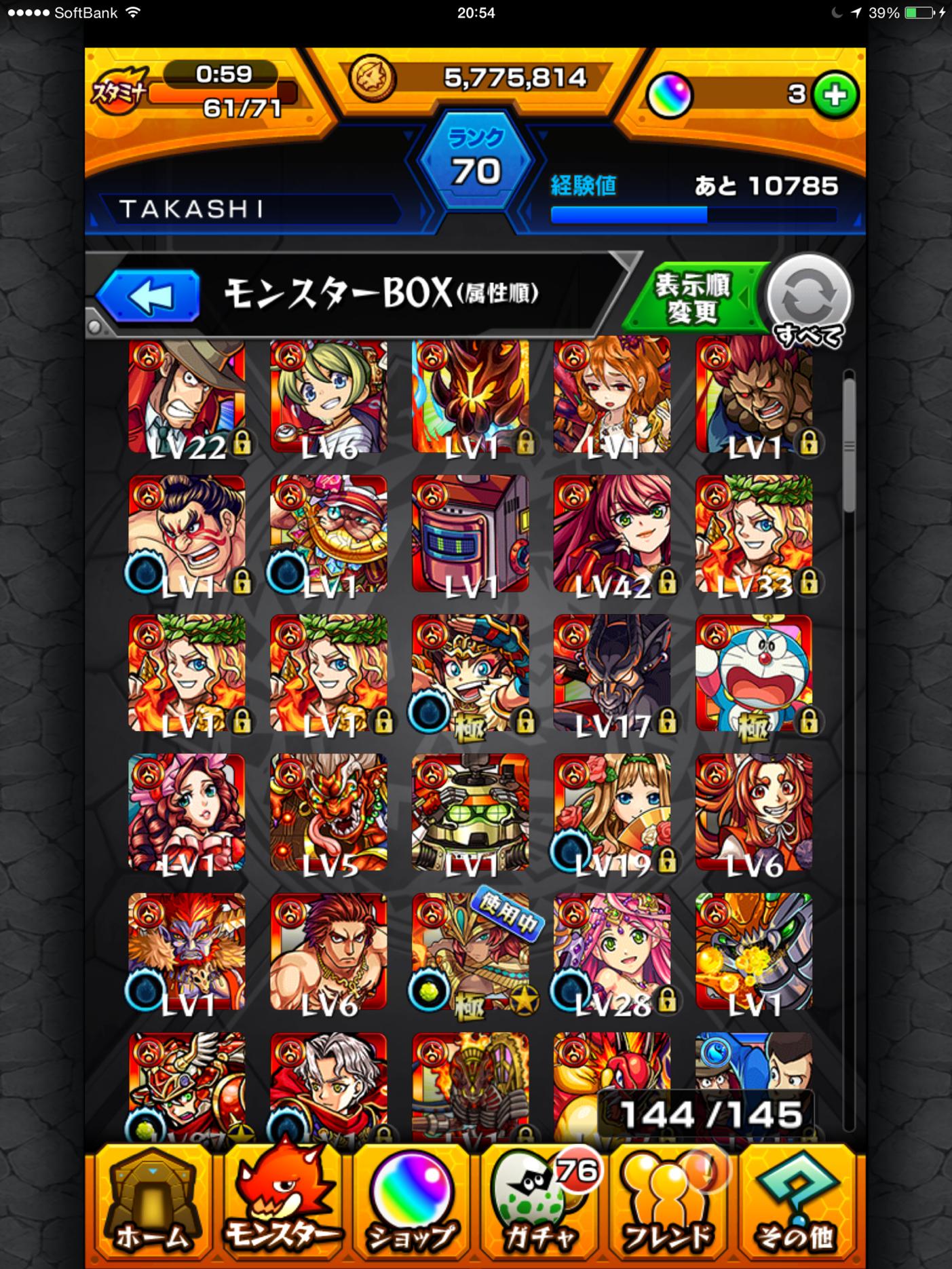Tap the blue back arrow button
This screenshot has height=1269, width=952.
tap(149, 296)
